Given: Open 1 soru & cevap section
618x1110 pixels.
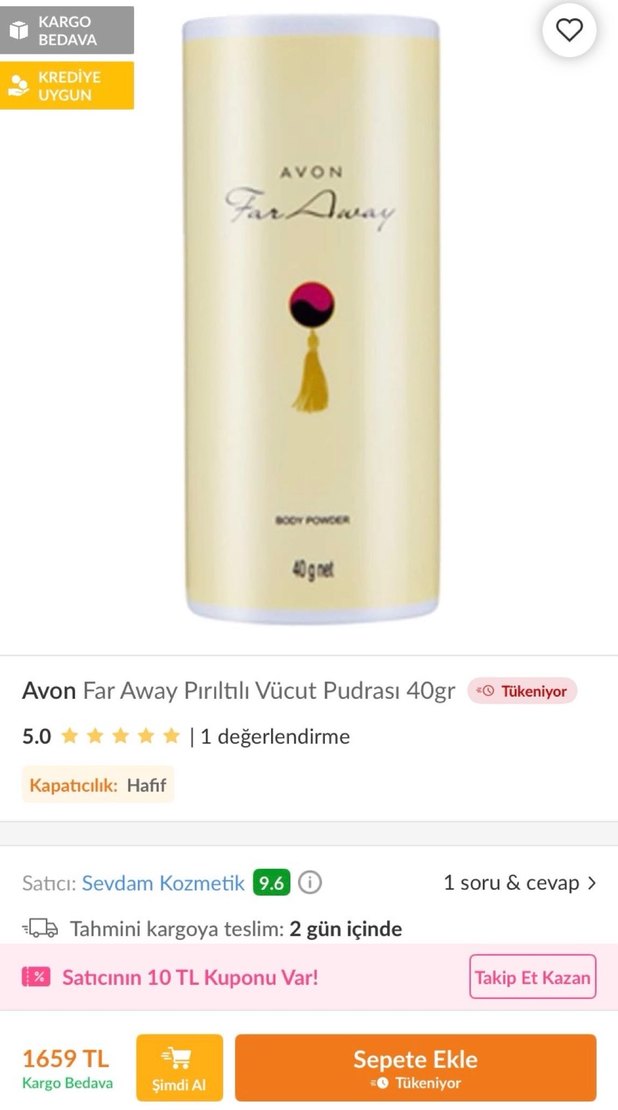Looking at the screenshot, I should pyautogui.click(x=520, y=883).
